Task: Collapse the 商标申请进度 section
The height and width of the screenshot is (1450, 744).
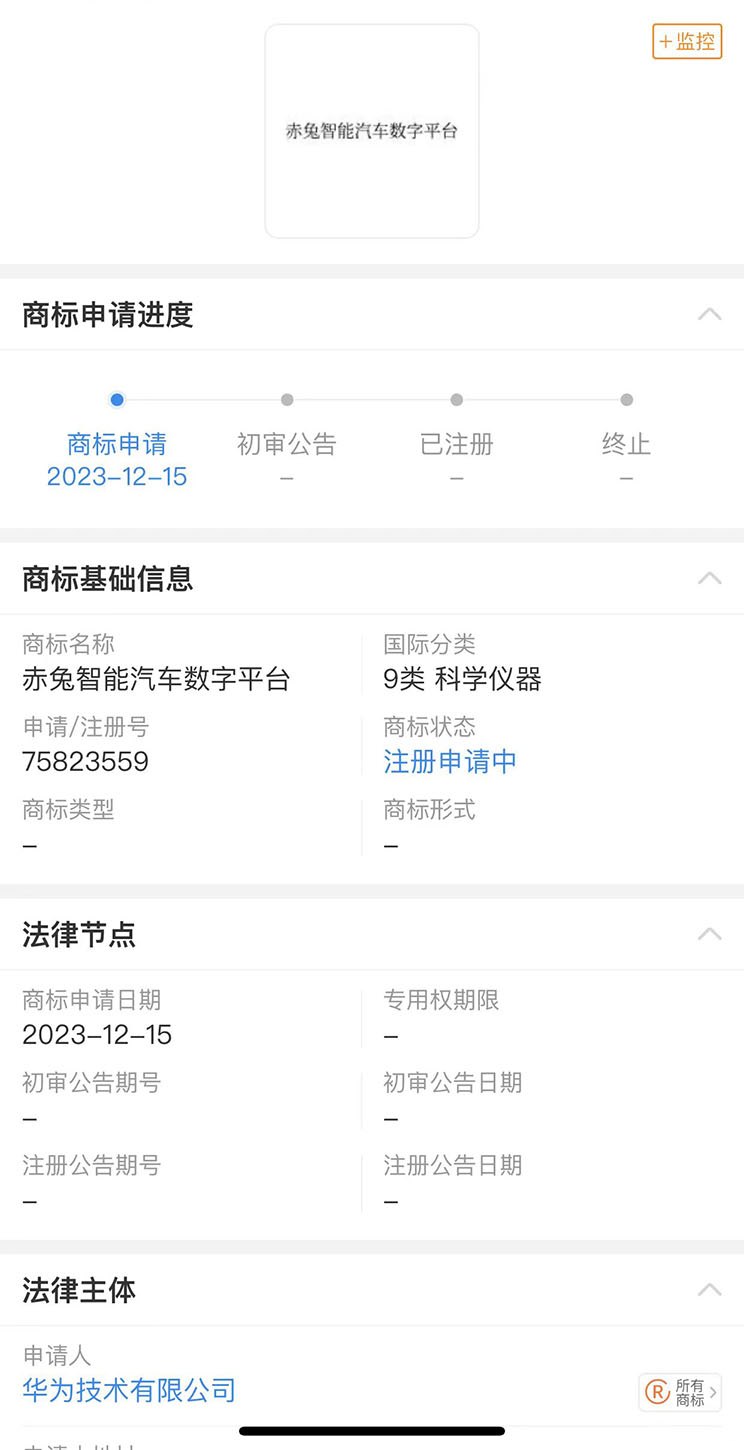Action: coord(710,314)
